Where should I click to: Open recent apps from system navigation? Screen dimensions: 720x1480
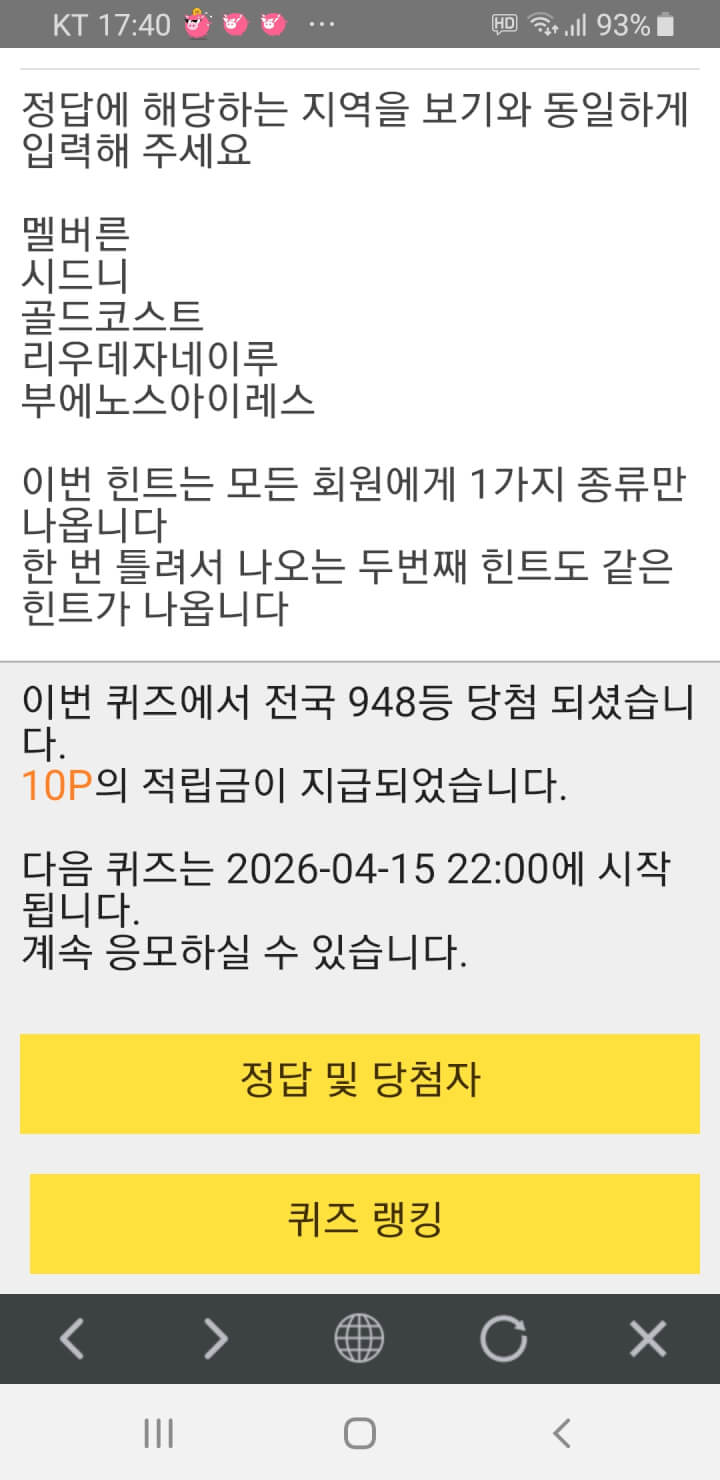(158, 1433)
